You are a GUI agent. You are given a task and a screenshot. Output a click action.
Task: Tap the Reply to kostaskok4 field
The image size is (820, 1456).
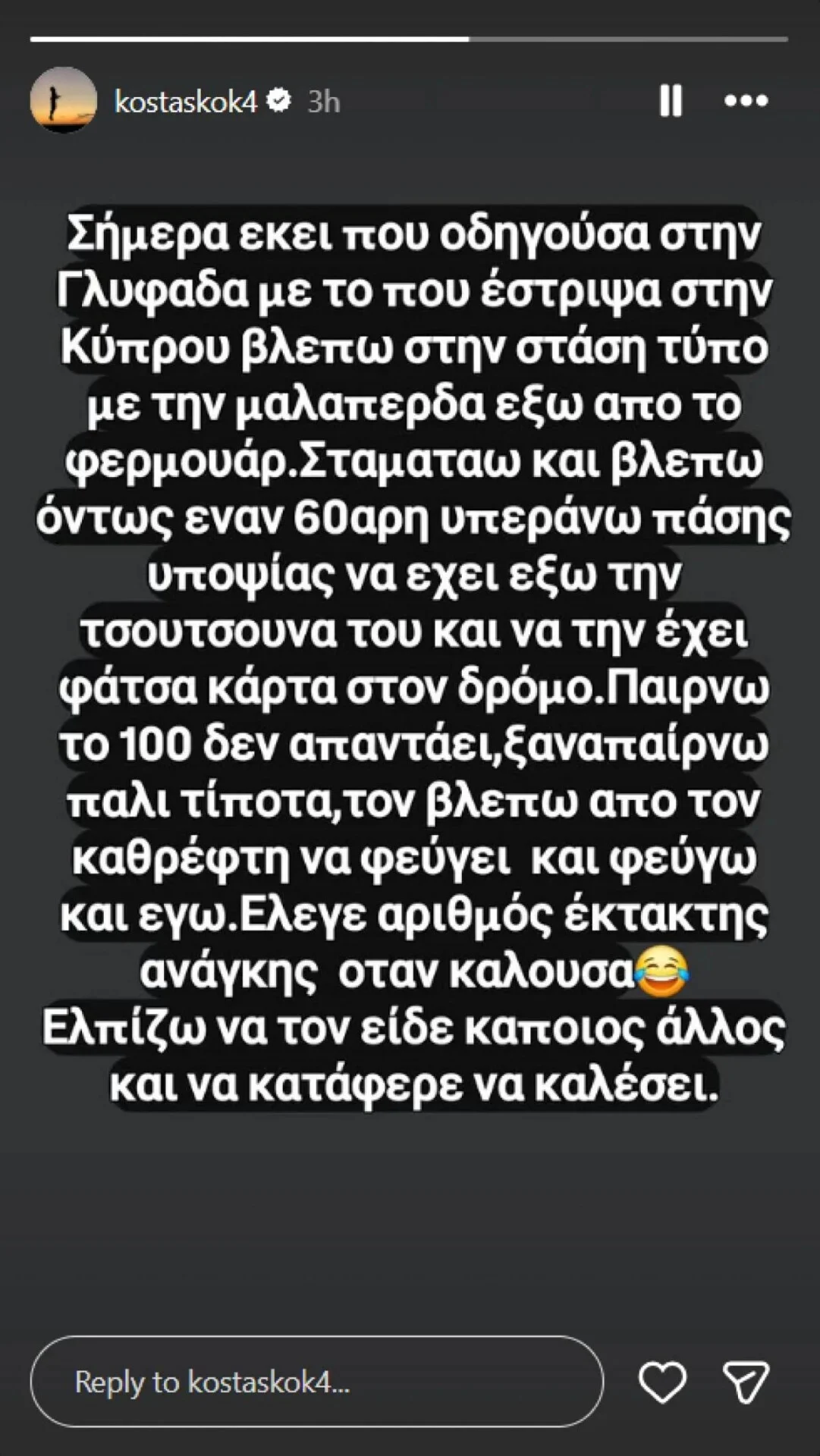click(x=317, y=1382)
